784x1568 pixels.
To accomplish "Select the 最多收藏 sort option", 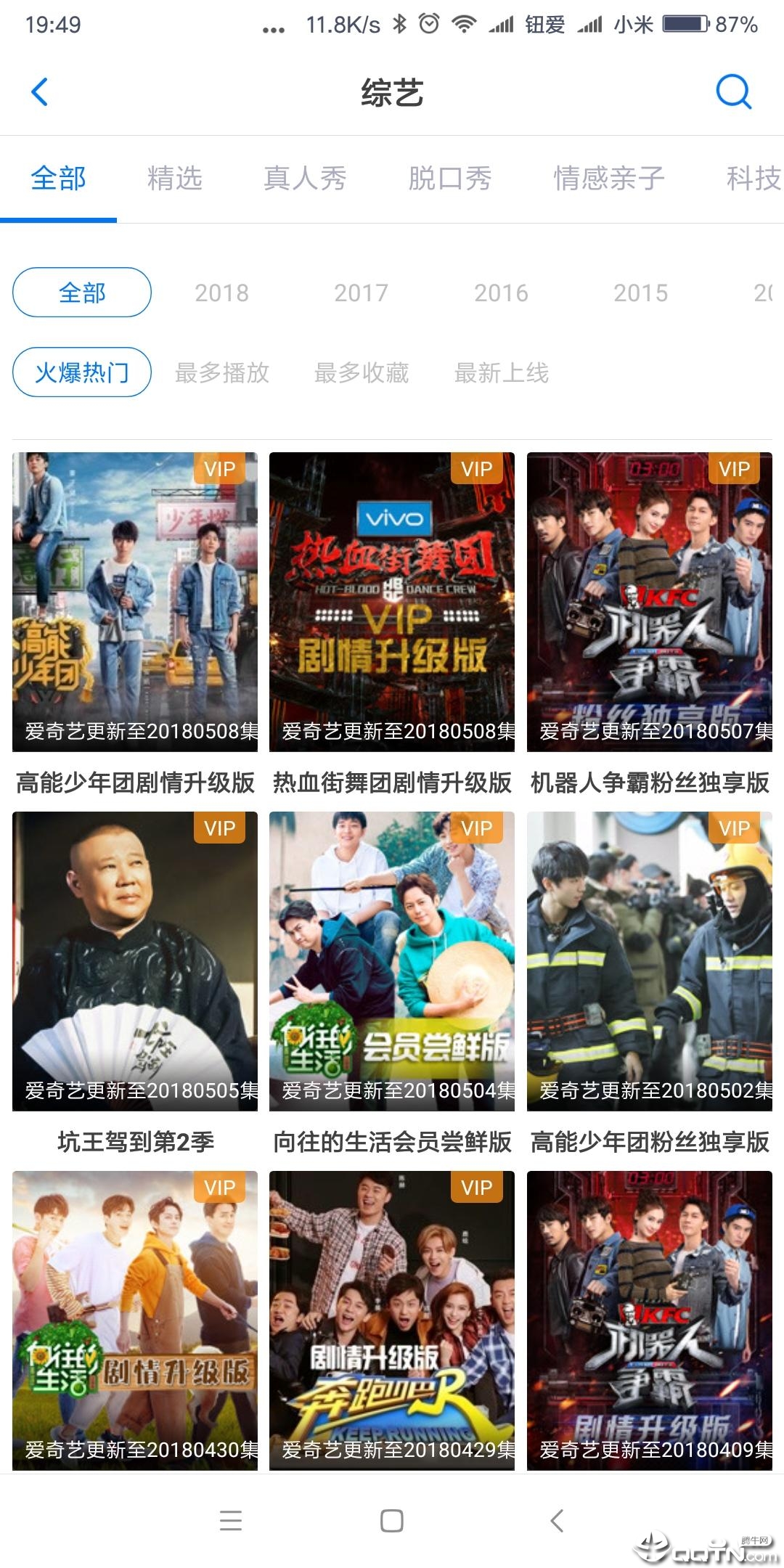I will (x=362, y=372).
